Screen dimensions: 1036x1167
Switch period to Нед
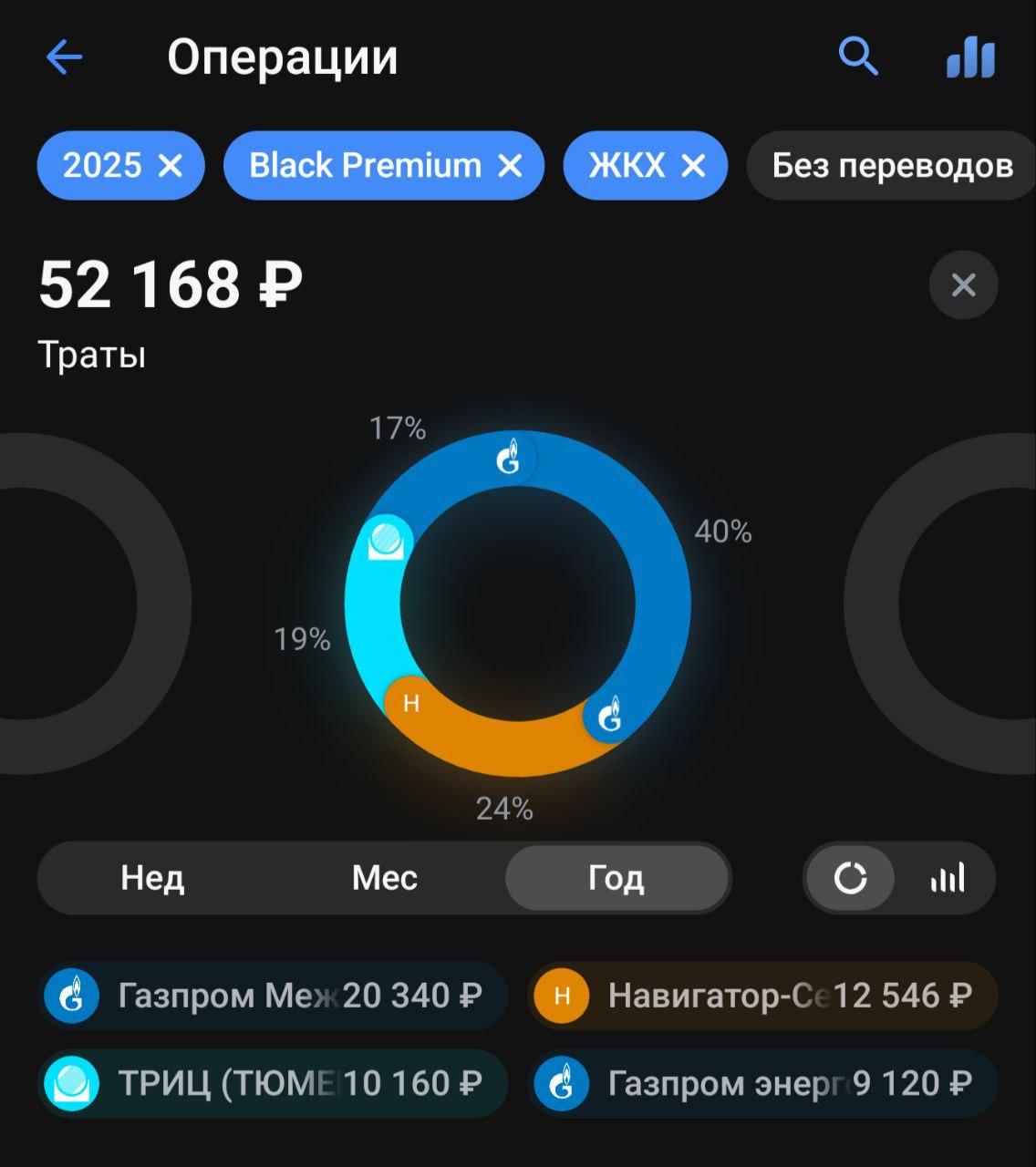[152, 878]
